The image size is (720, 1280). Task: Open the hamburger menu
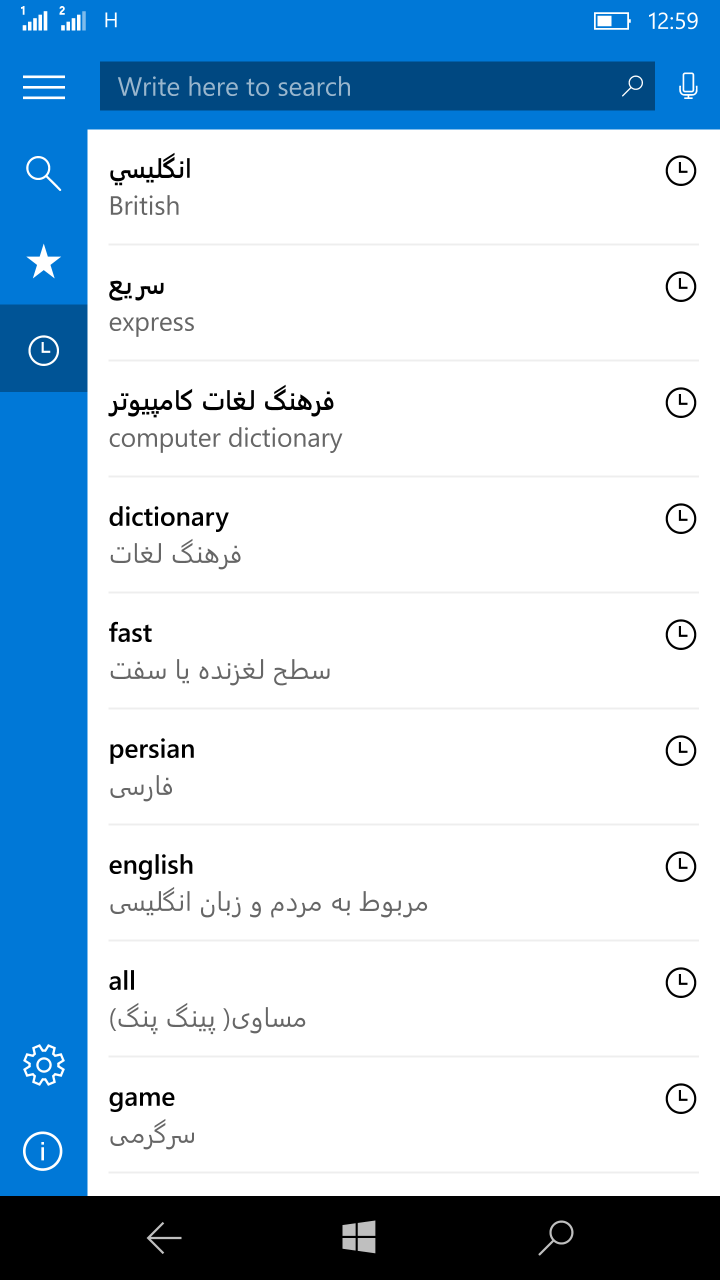pos(44,87)
